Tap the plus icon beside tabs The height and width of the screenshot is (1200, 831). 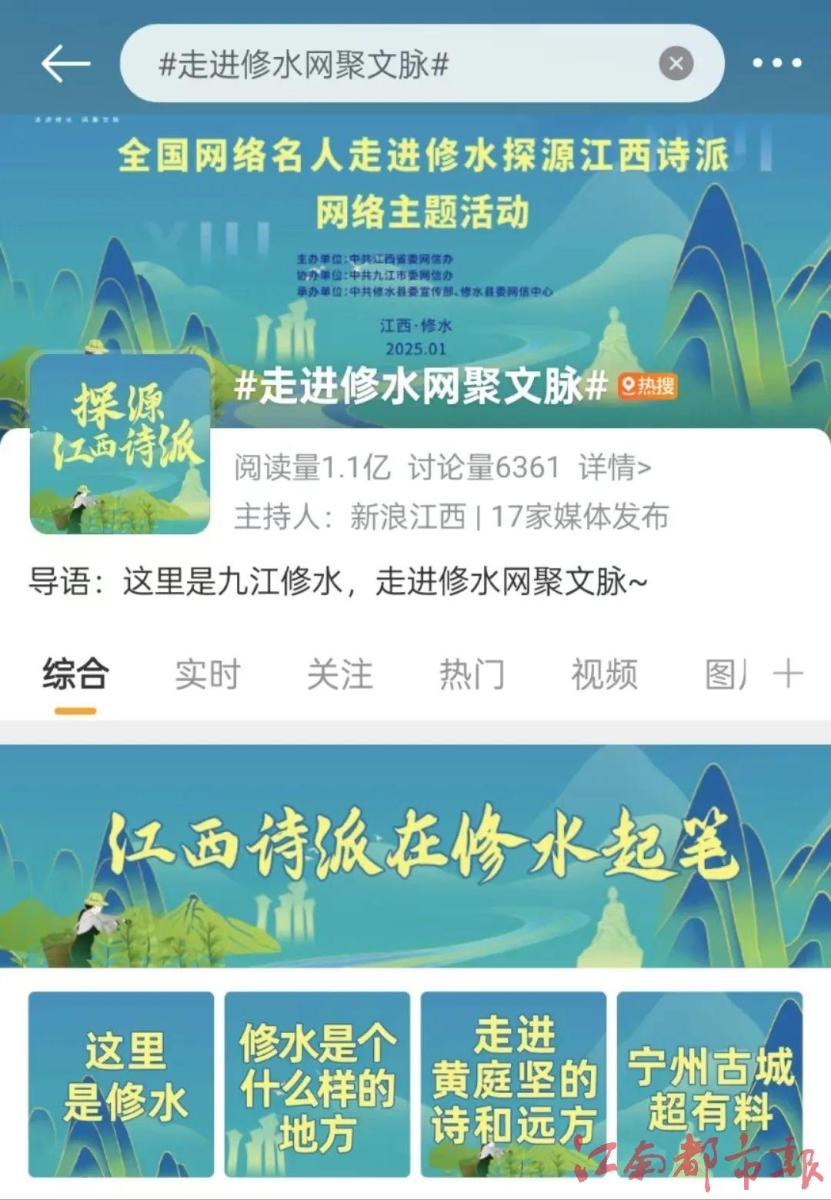click(788, 674)
